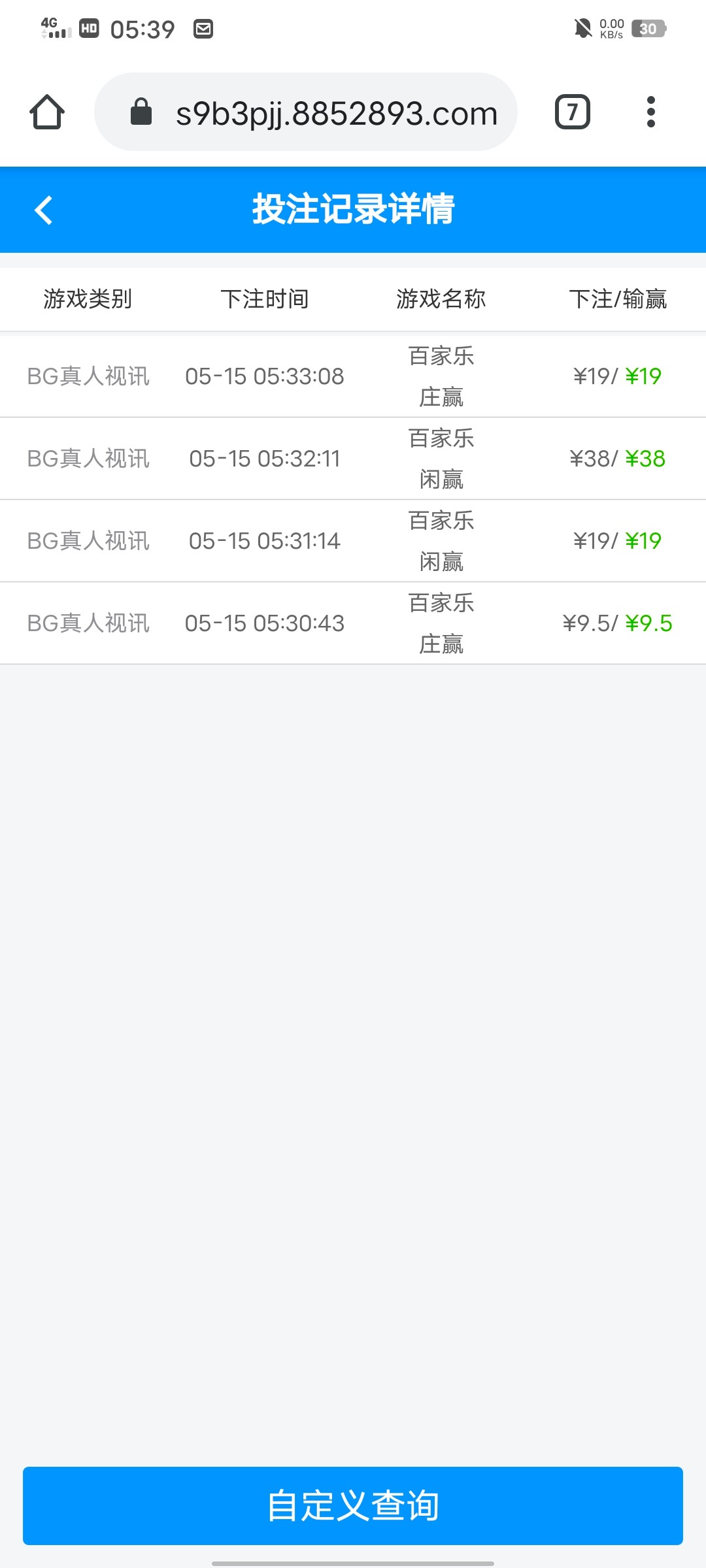Screen dimensions: 706x1568
Task: Open the browser tab switcher
Action: click(572, 112)
